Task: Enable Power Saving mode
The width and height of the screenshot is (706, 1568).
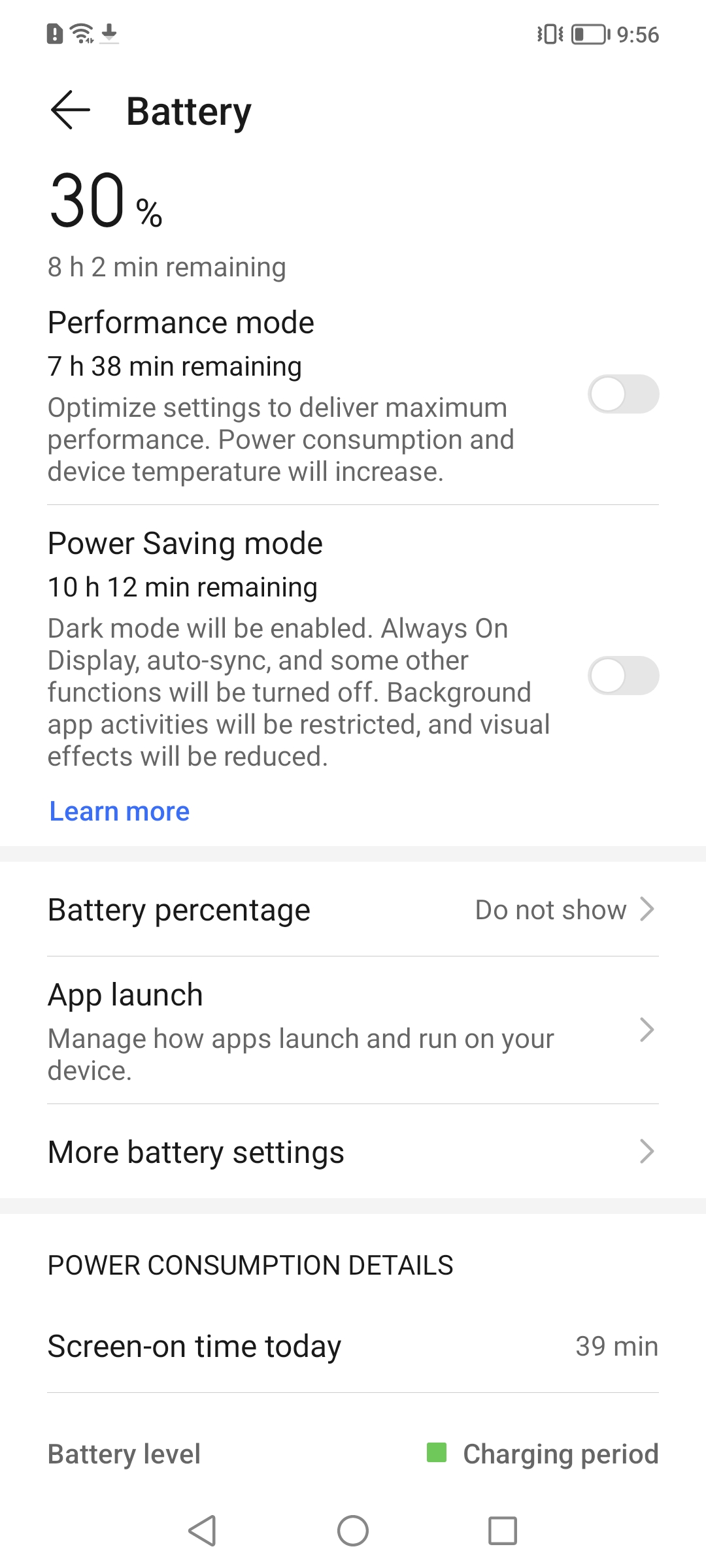Action: 623,676
